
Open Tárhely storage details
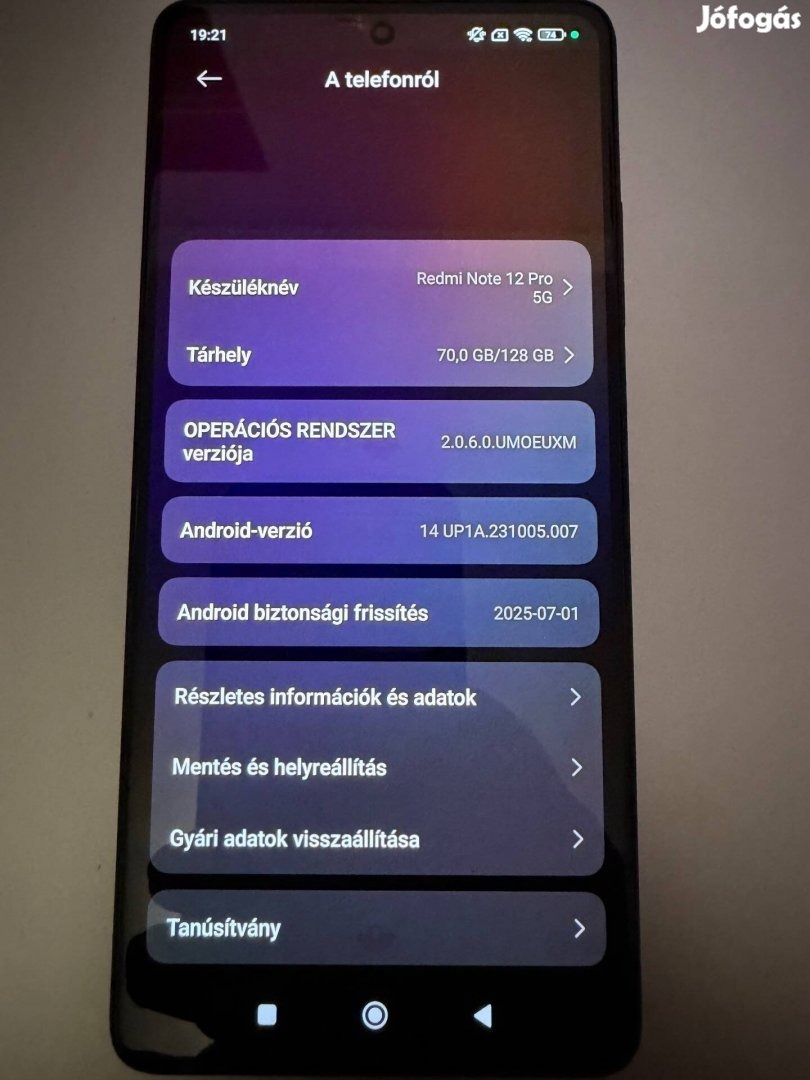point(380,354)
